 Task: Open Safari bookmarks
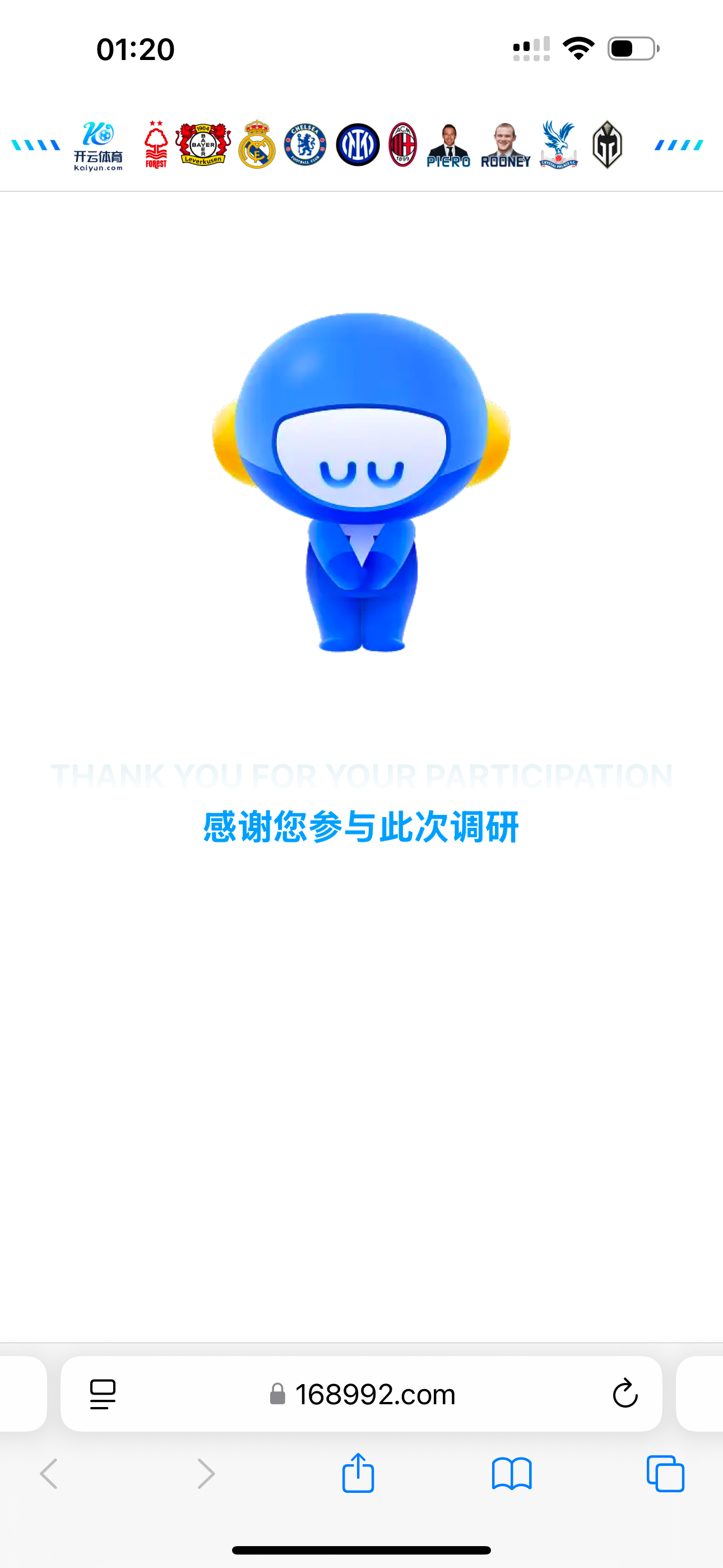point(511,1474)
